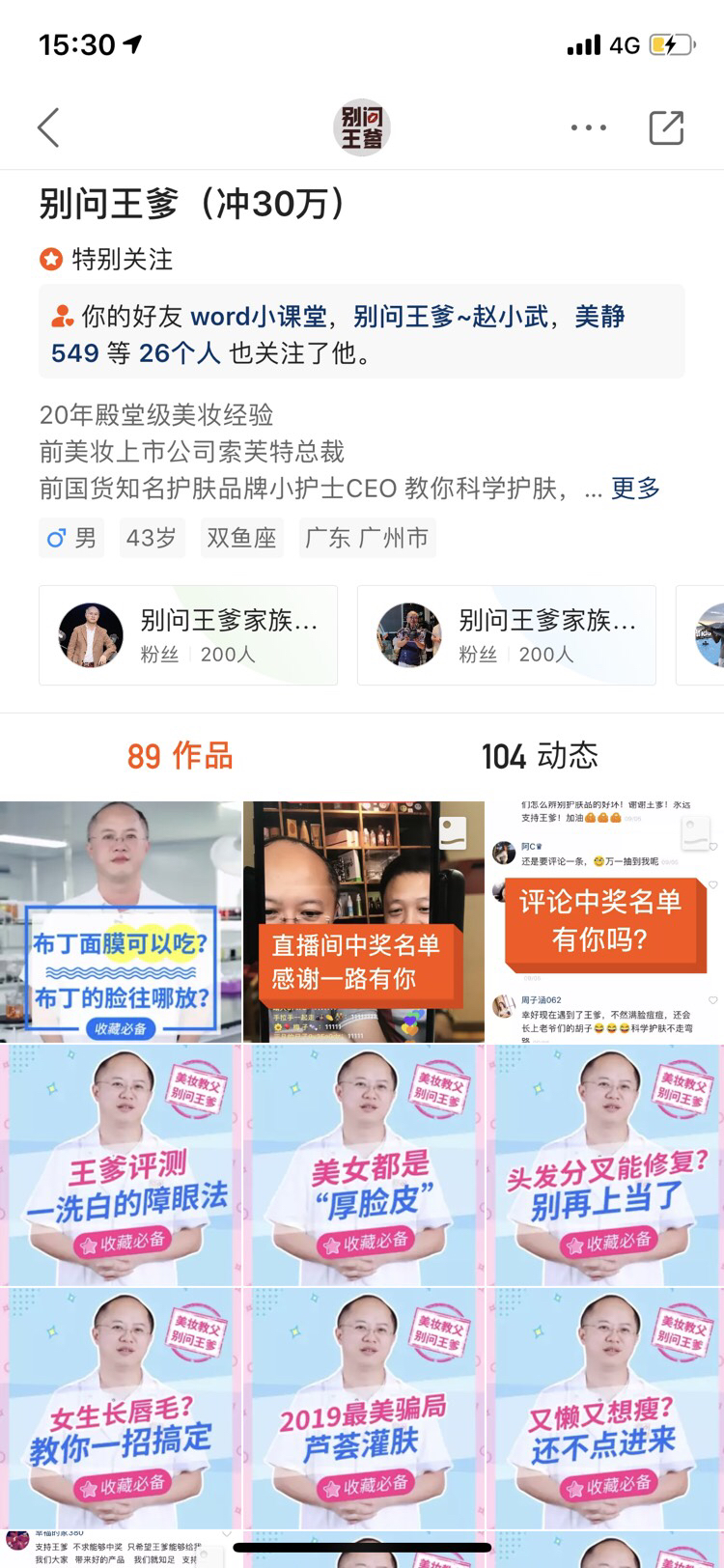Open the second 别问王爹家族 fan group card
The image size is (724, 1568).
tap(507, 635)
